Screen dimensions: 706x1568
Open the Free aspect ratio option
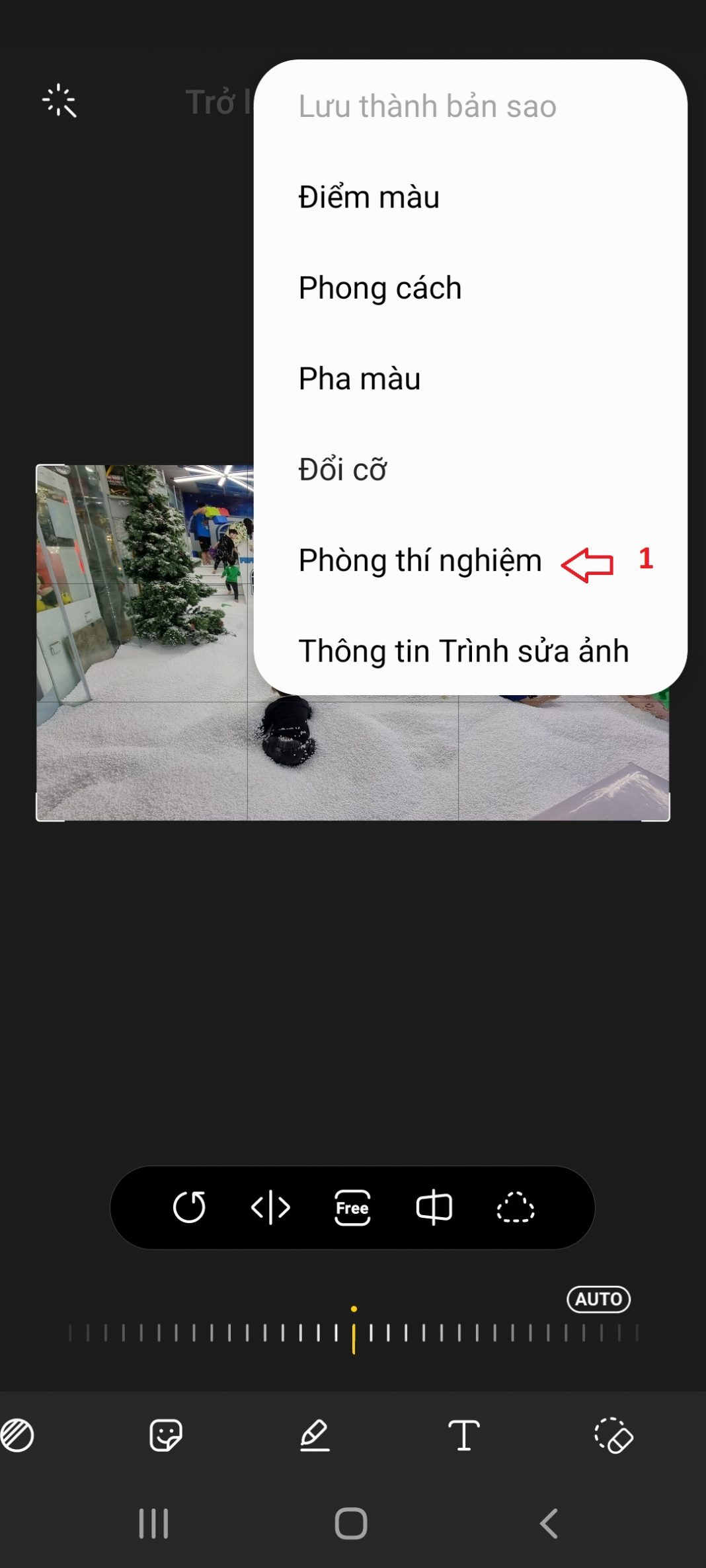point(352,1207)
